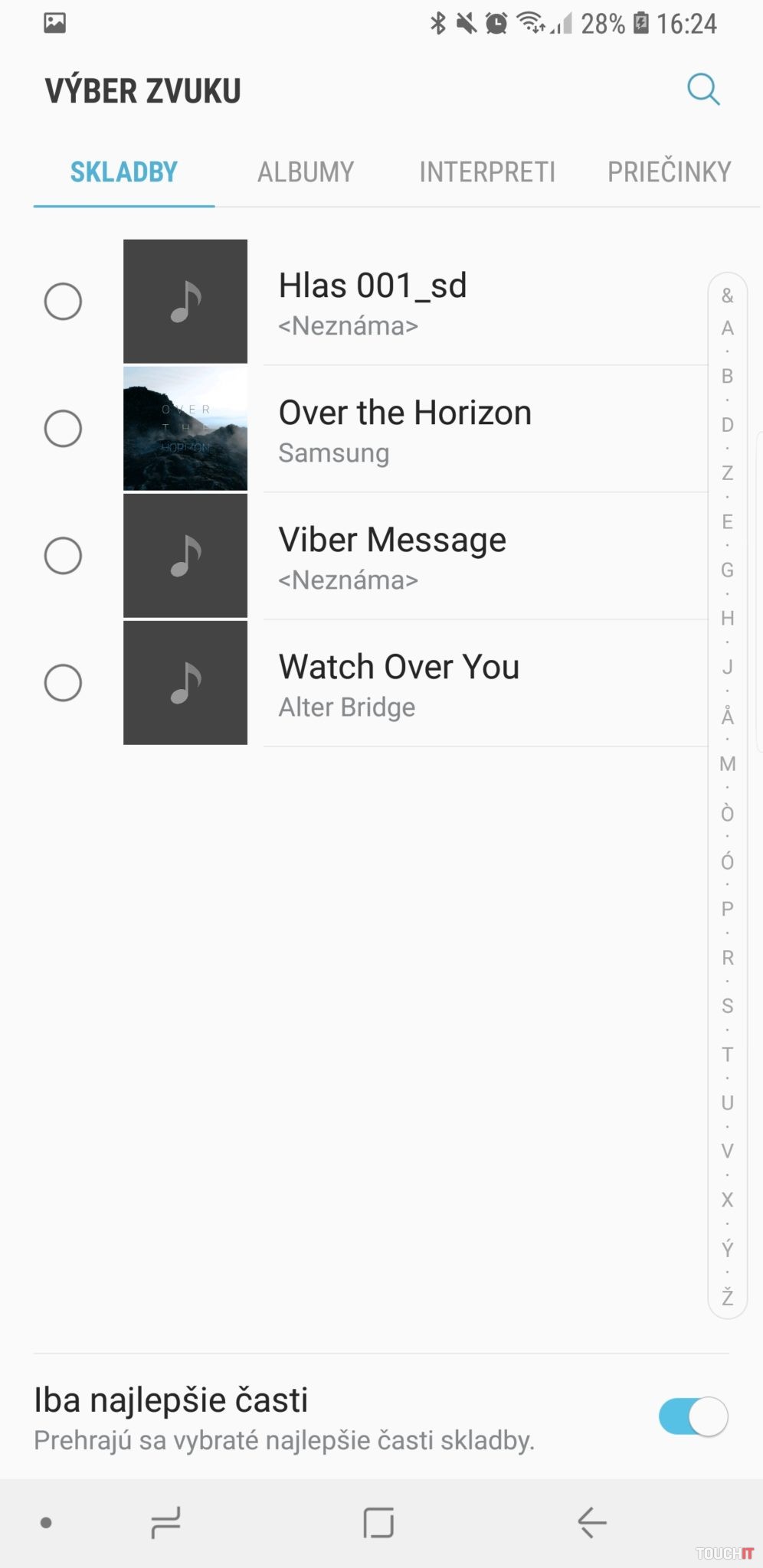This screenshot has width=763, height=1568.
Task: Open the search magnifier icon
Action: pos(702,90)
